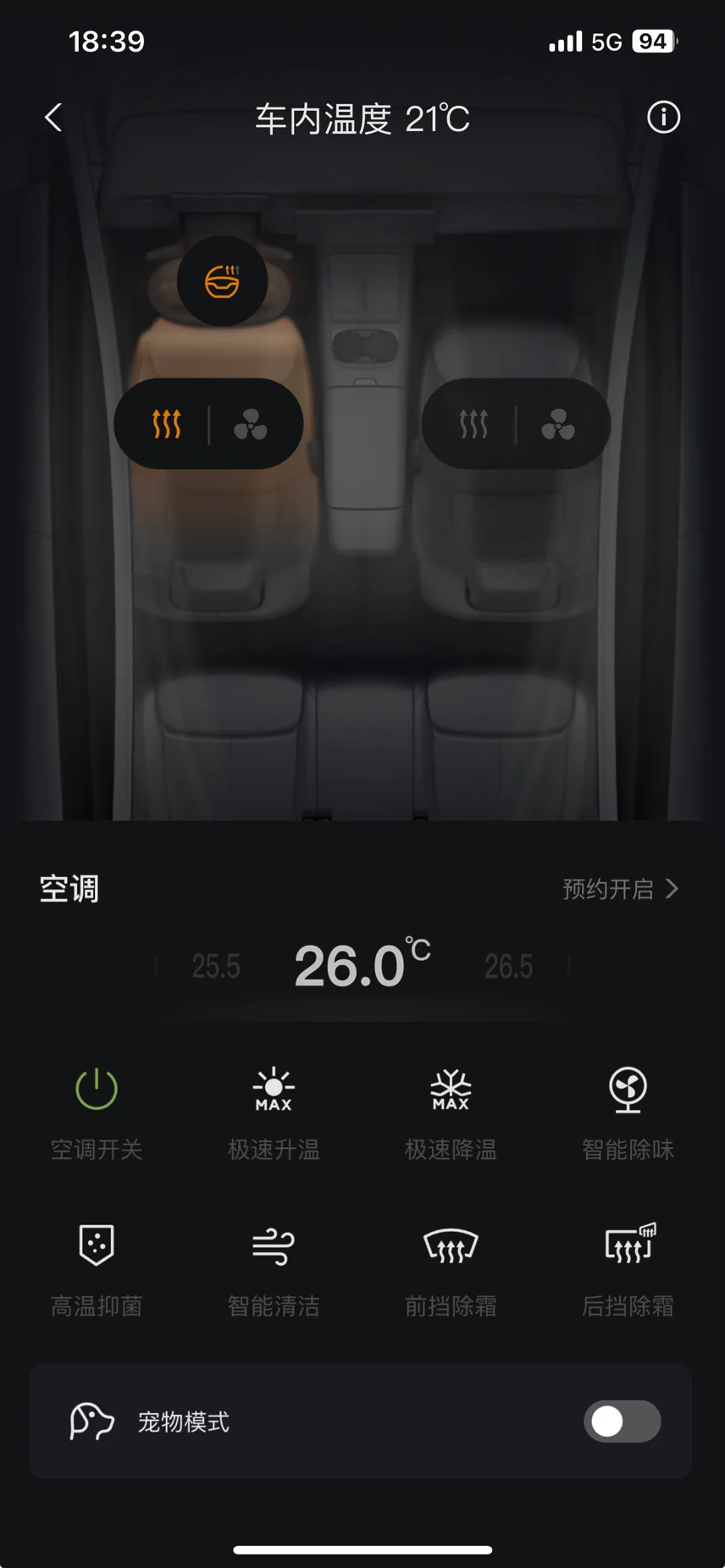
Task: Open 预约开启 scheduling
Action: click(x=621, y=889)
